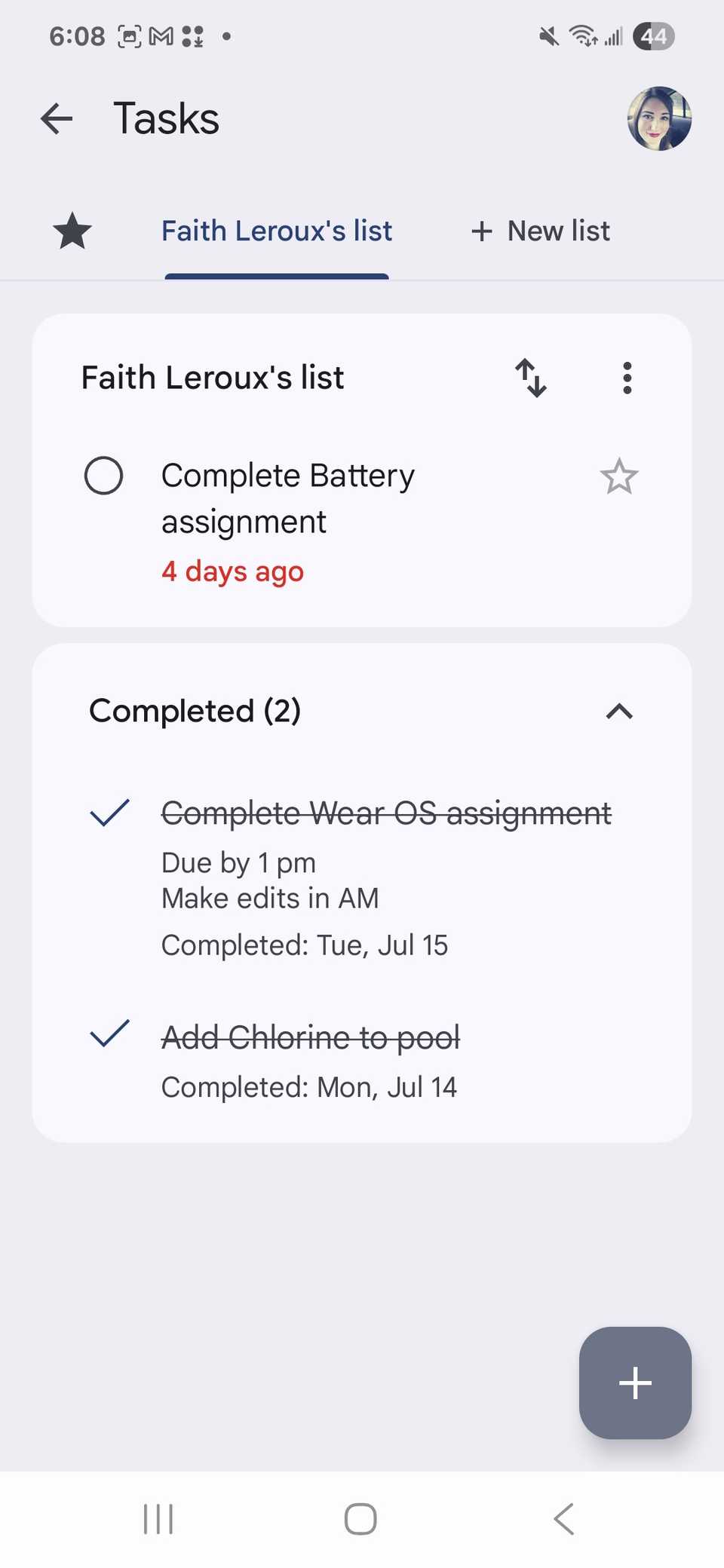Star the Complete Battery assignment task
Viewport: 724px width, 1568px height.
pyautogui.click(x=619, y=476)
